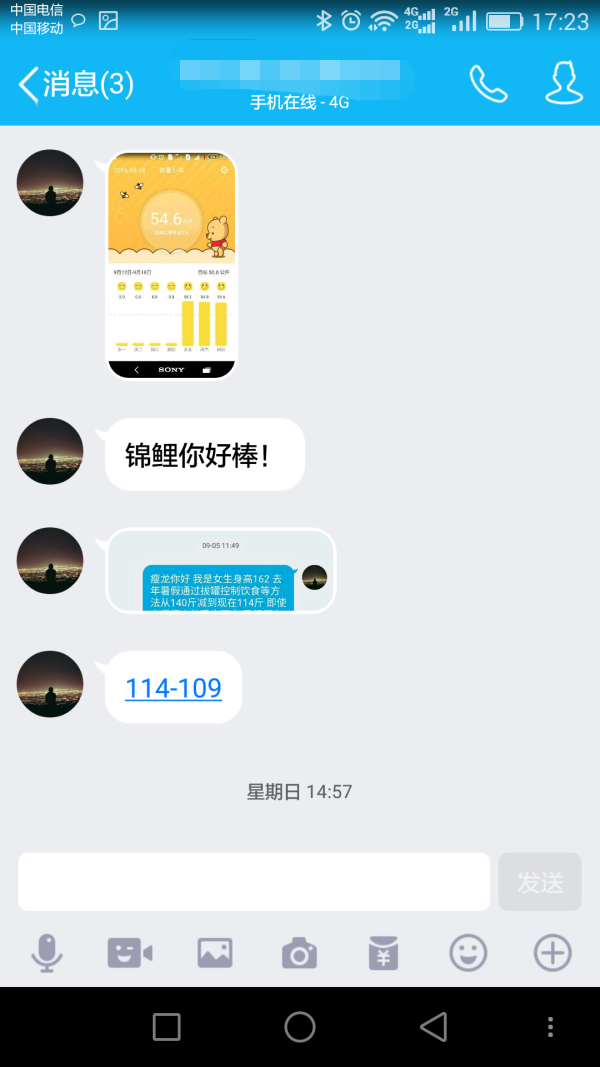The height and width of the screenshot is (1067, 600).
Task: Go back to the 消息 list
Action: coord(75,84)
